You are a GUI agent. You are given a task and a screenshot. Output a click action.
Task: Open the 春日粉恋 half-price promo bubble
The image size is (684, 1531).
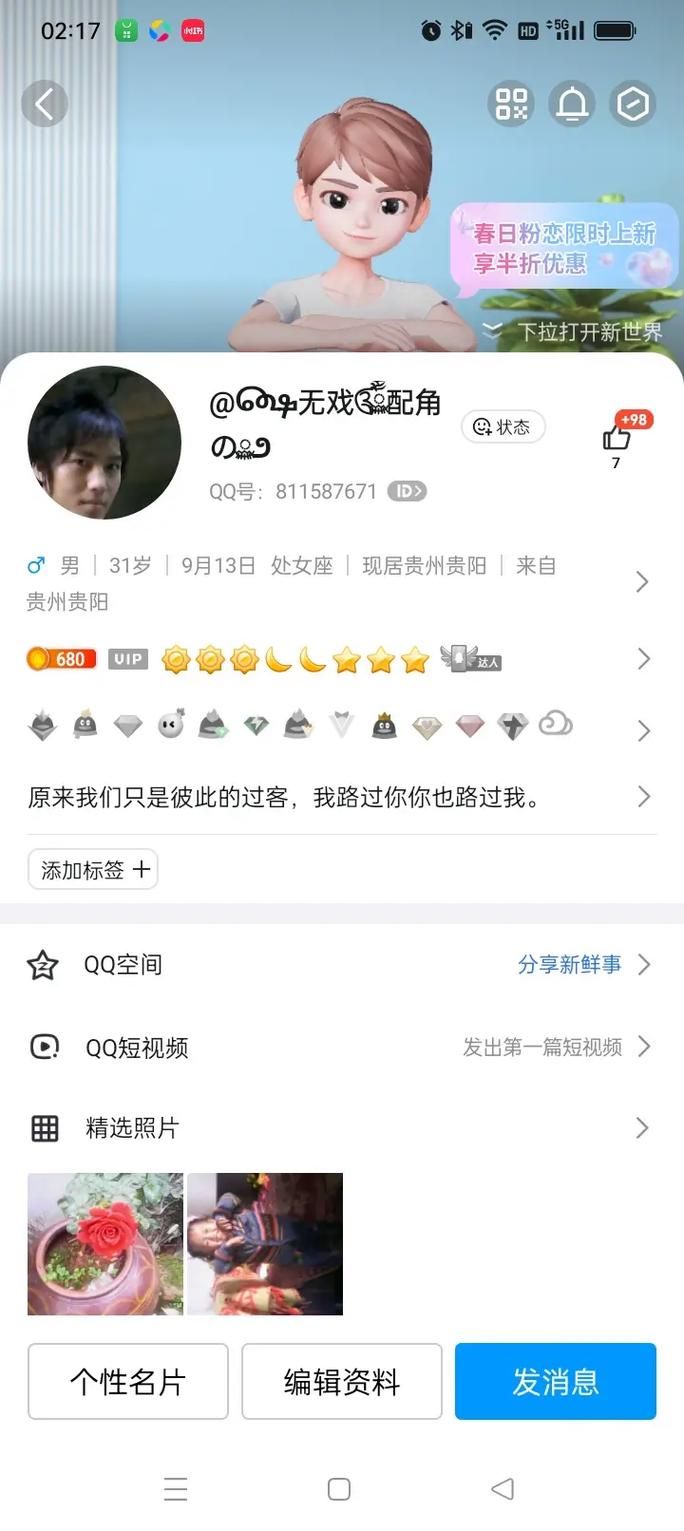pos(563,248)
